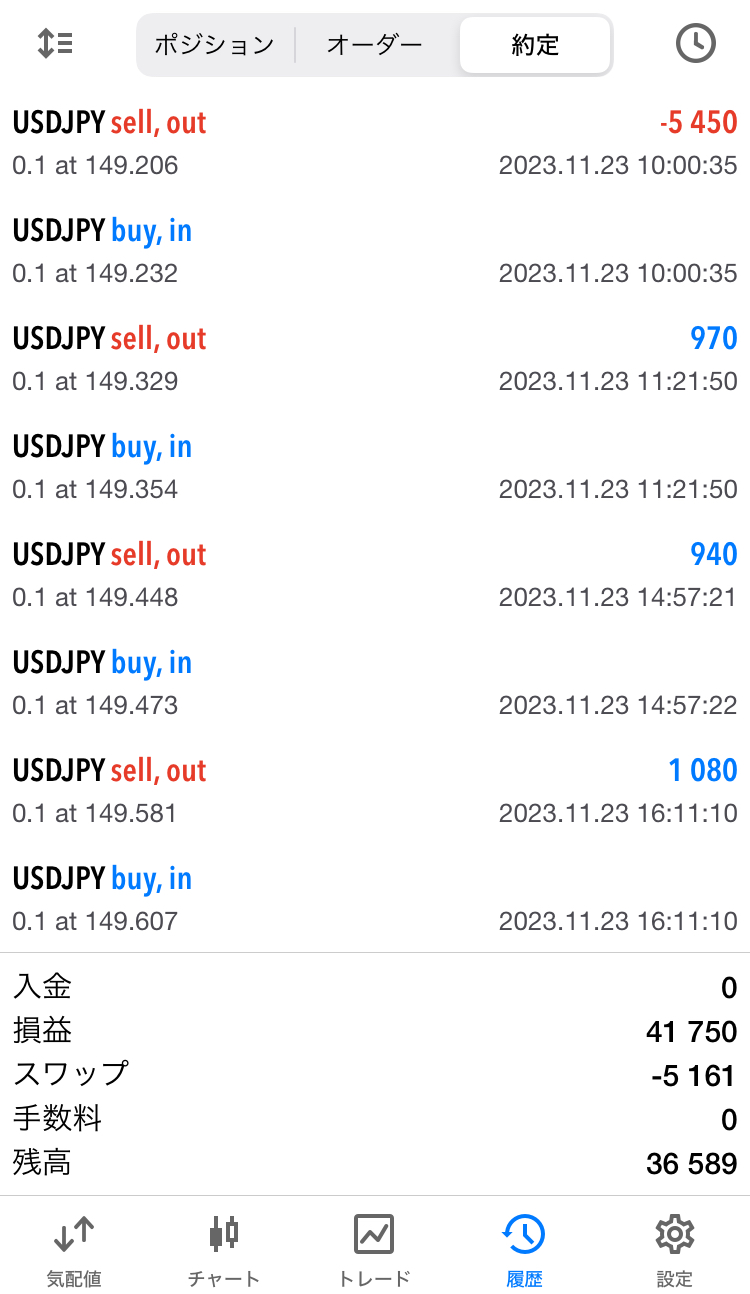Go to the 気配値 quotes tab
This screenshot has width=750, height=1294.
point(74,1249)
